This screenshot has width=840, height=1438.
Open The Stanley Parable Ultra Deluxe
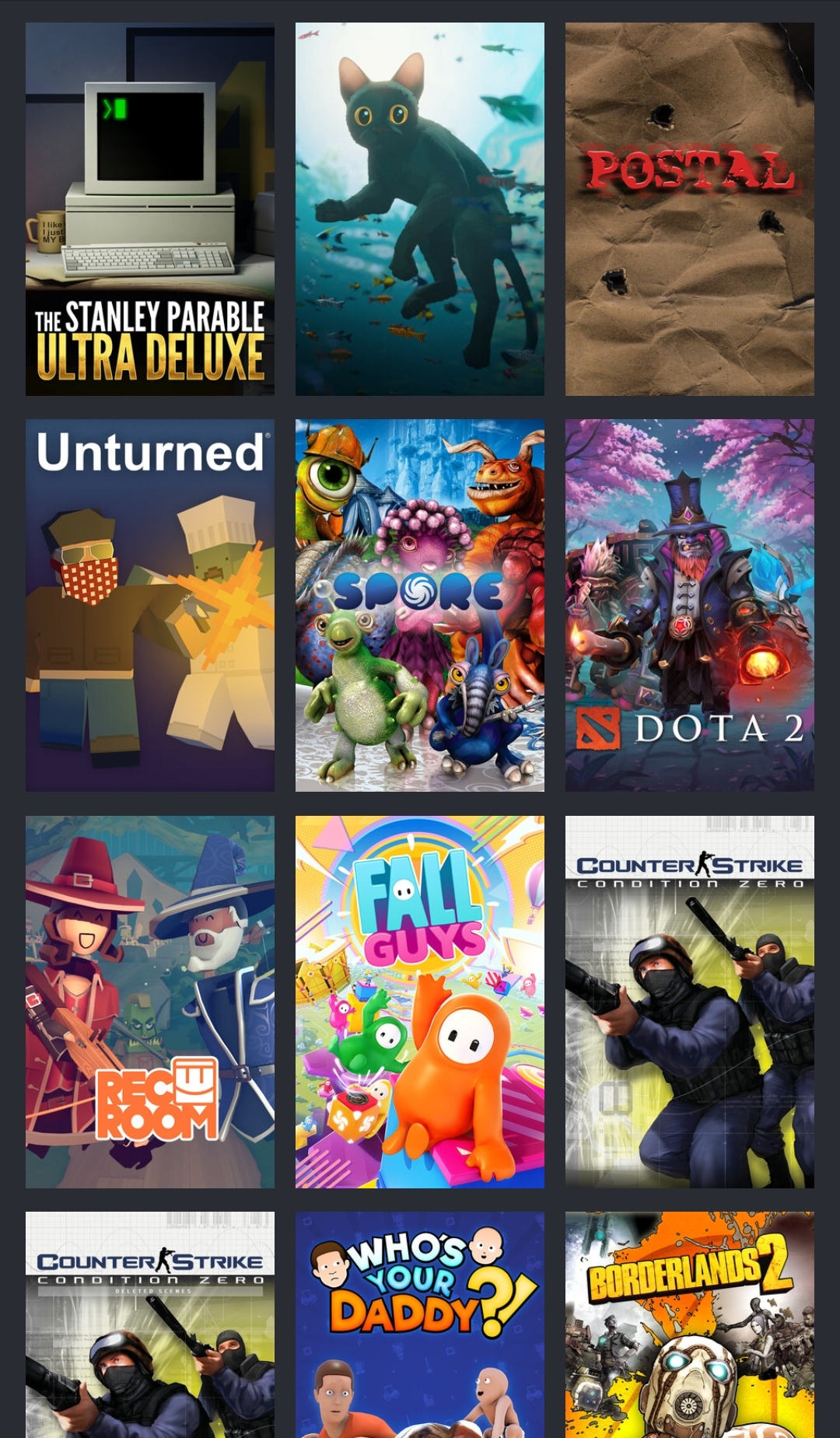coord(150,209)
